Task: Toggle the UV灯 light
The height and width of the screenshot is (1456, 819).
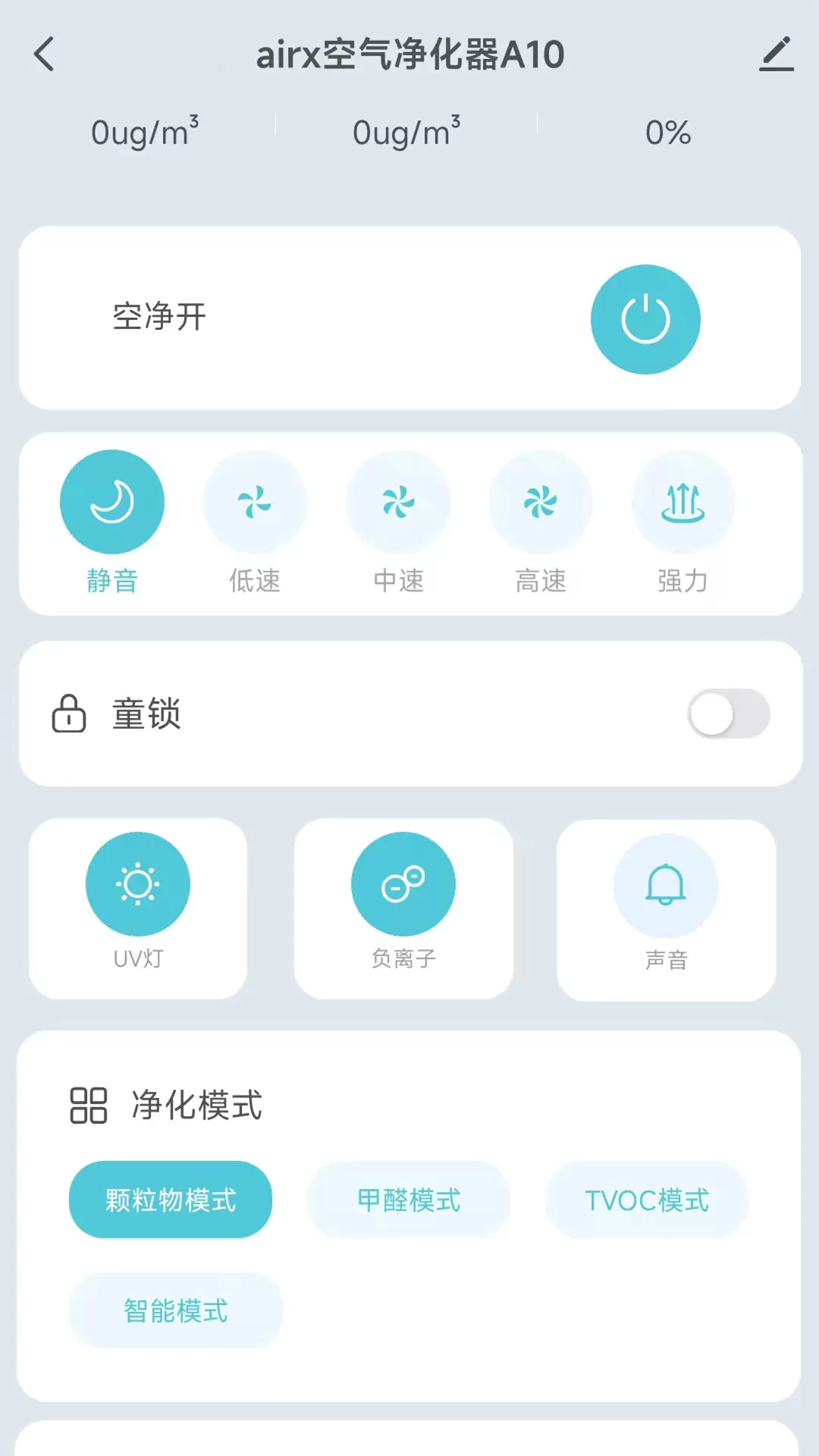Action: coord(138,884)
